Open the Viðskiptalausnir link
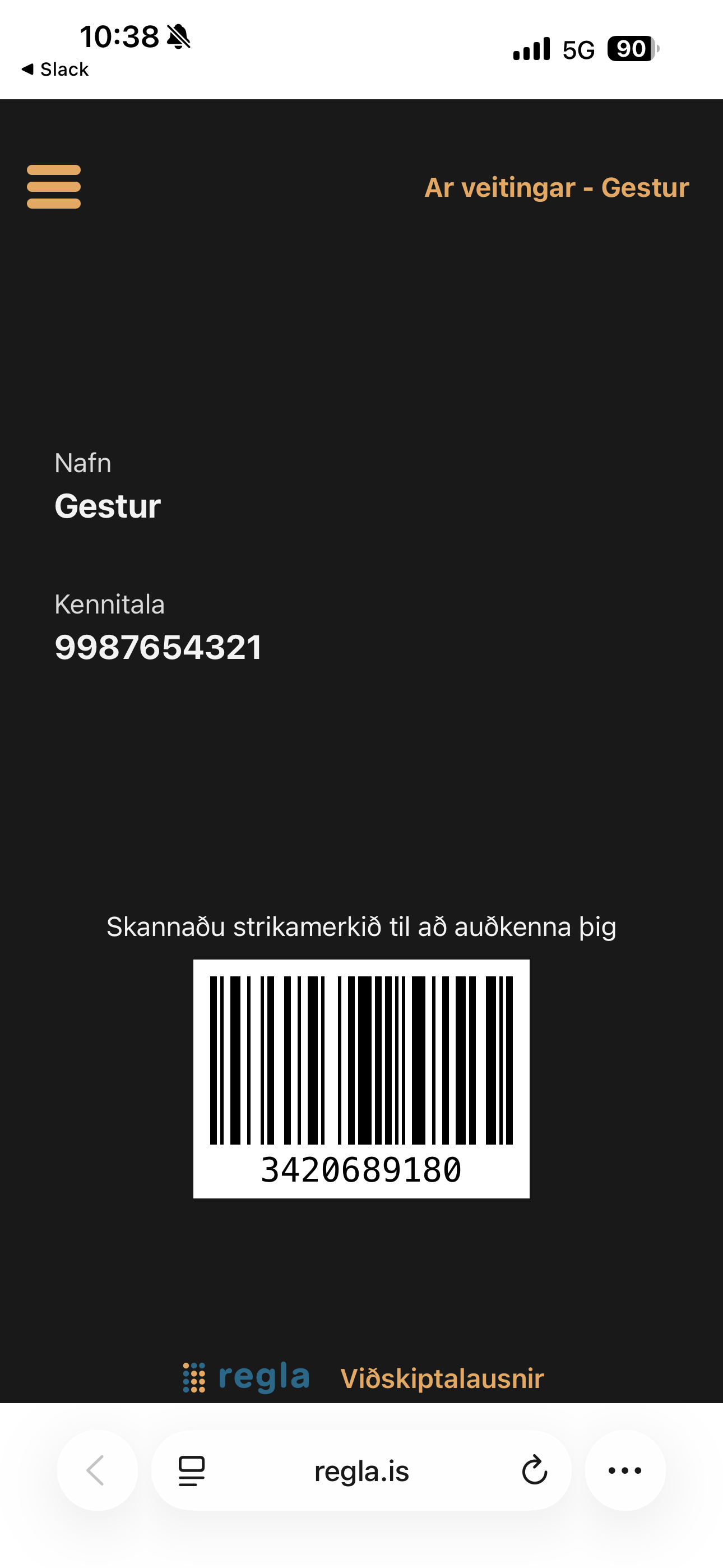Viewport: 723px width, 1568px height. (x=442, y=1378)
